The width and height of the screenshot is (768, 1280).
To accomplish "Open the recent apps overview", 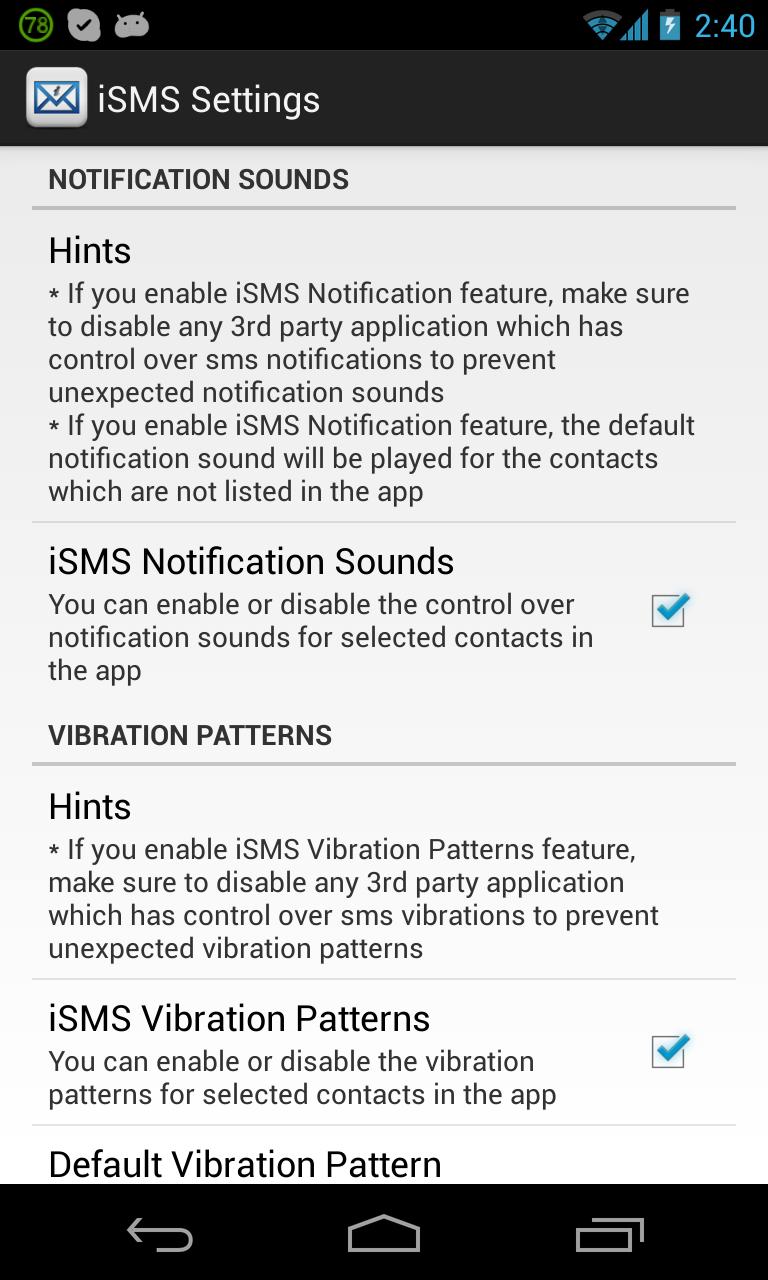I will (x=610, y=1234).
